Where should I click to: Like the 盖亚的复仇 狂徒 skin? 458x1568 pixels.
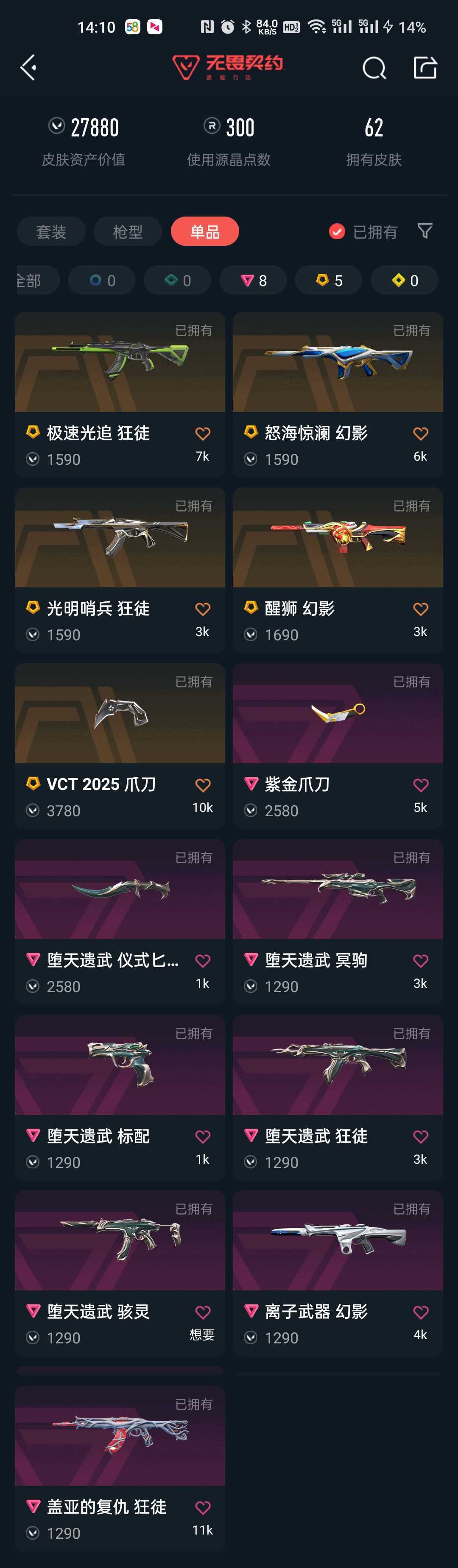click(203, 1508)
